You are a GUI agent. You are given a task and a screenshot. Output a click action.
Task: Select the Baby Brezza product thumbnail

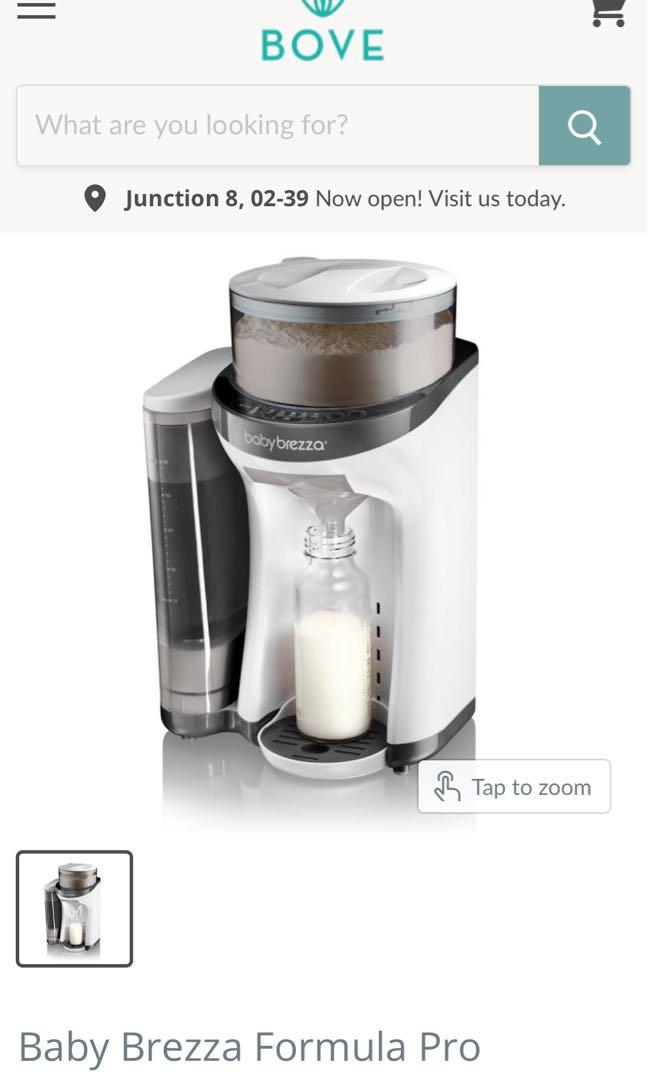pos(74,908)
